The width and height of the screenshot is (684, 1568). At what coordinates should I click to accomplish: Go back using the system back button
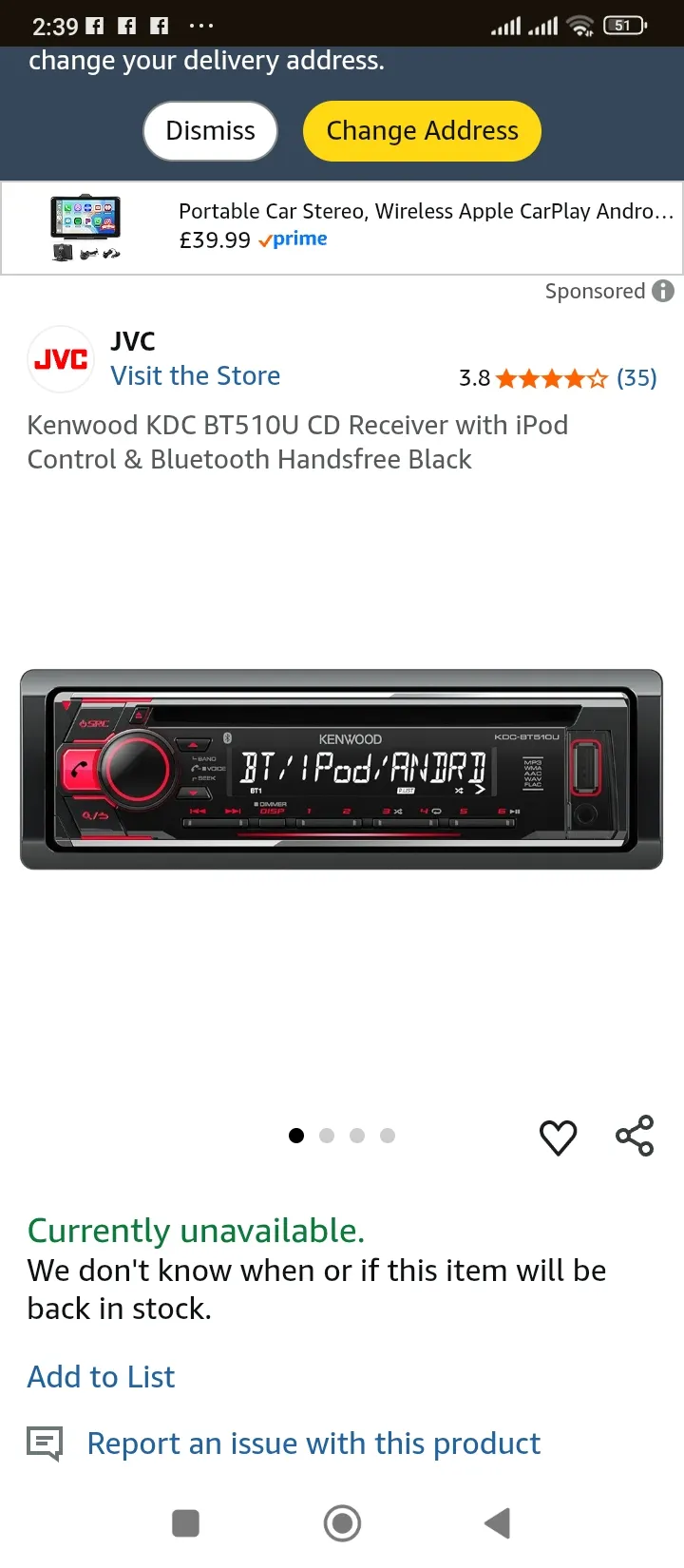497,1523
